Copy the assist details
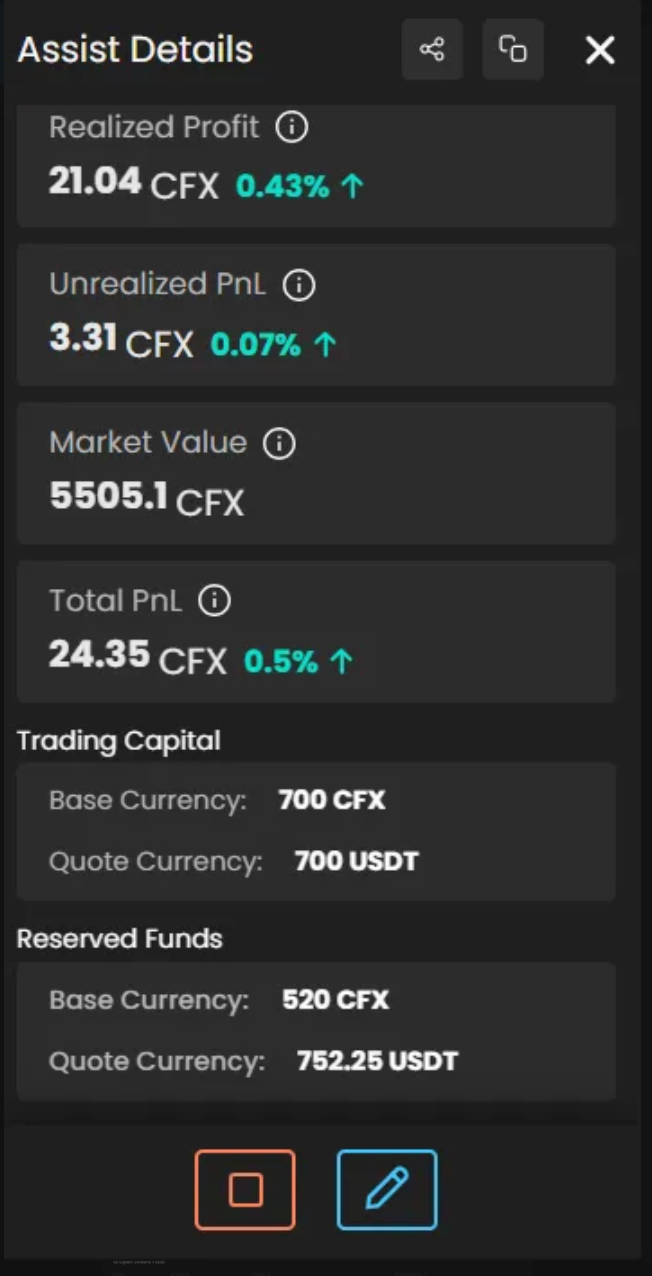This screenshot has width=652, height=1276. tap(513, 49)
